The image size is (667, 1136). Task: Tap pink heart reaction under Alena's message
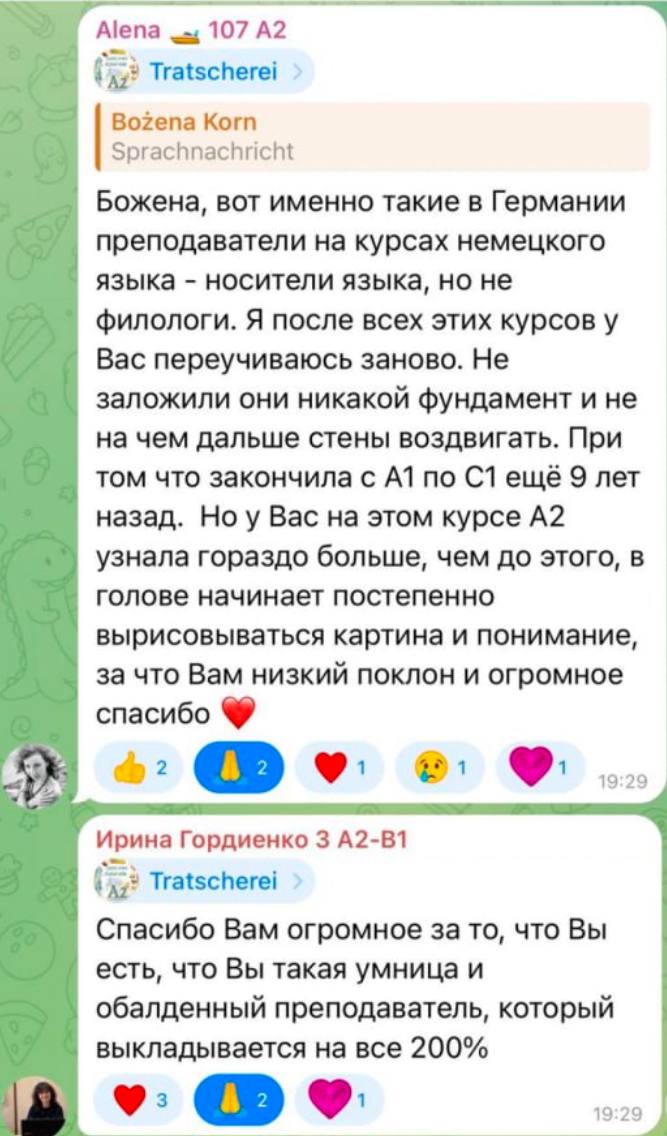[x=537, y=769]
